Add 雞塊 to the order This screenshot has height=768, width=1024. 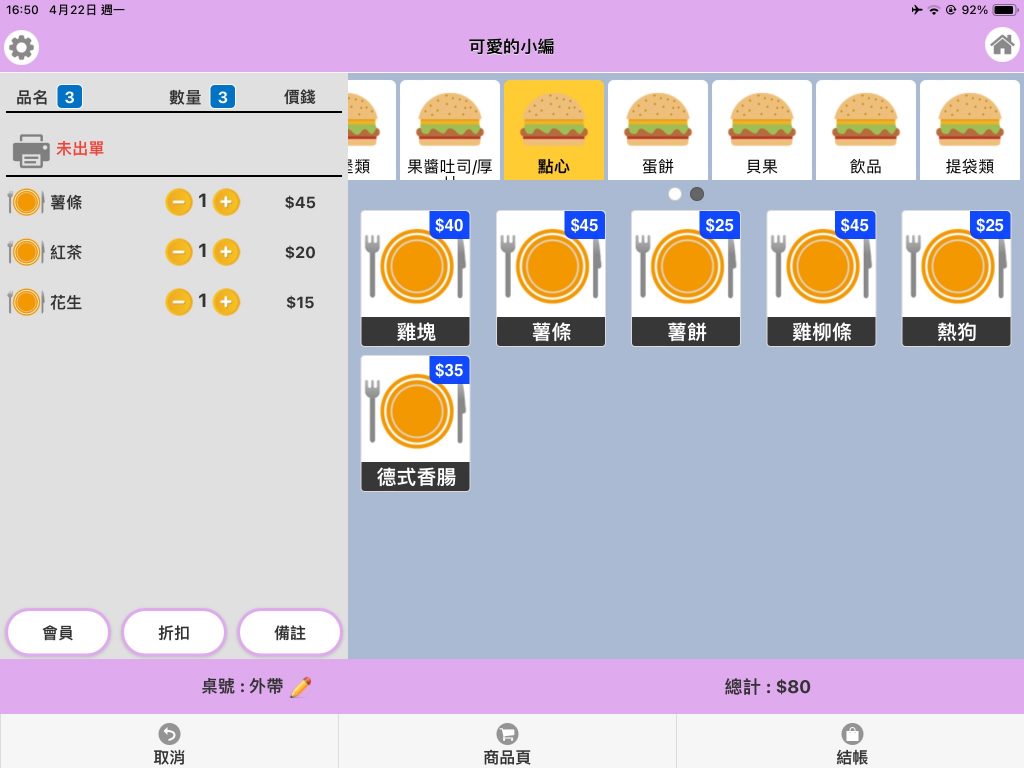click(415, 278)
